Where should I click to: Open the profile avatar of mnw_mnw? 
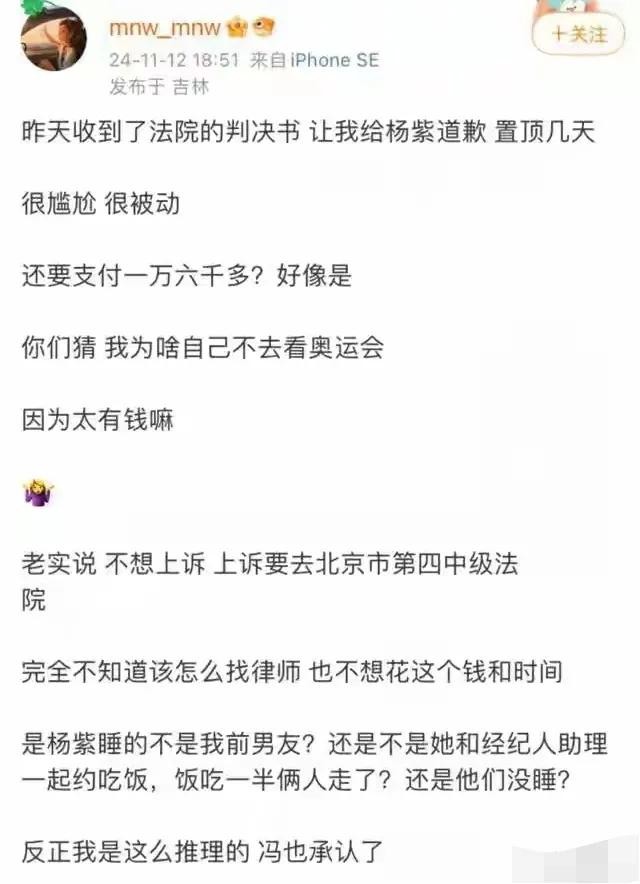pyautogui.click(x=52, y=38)
